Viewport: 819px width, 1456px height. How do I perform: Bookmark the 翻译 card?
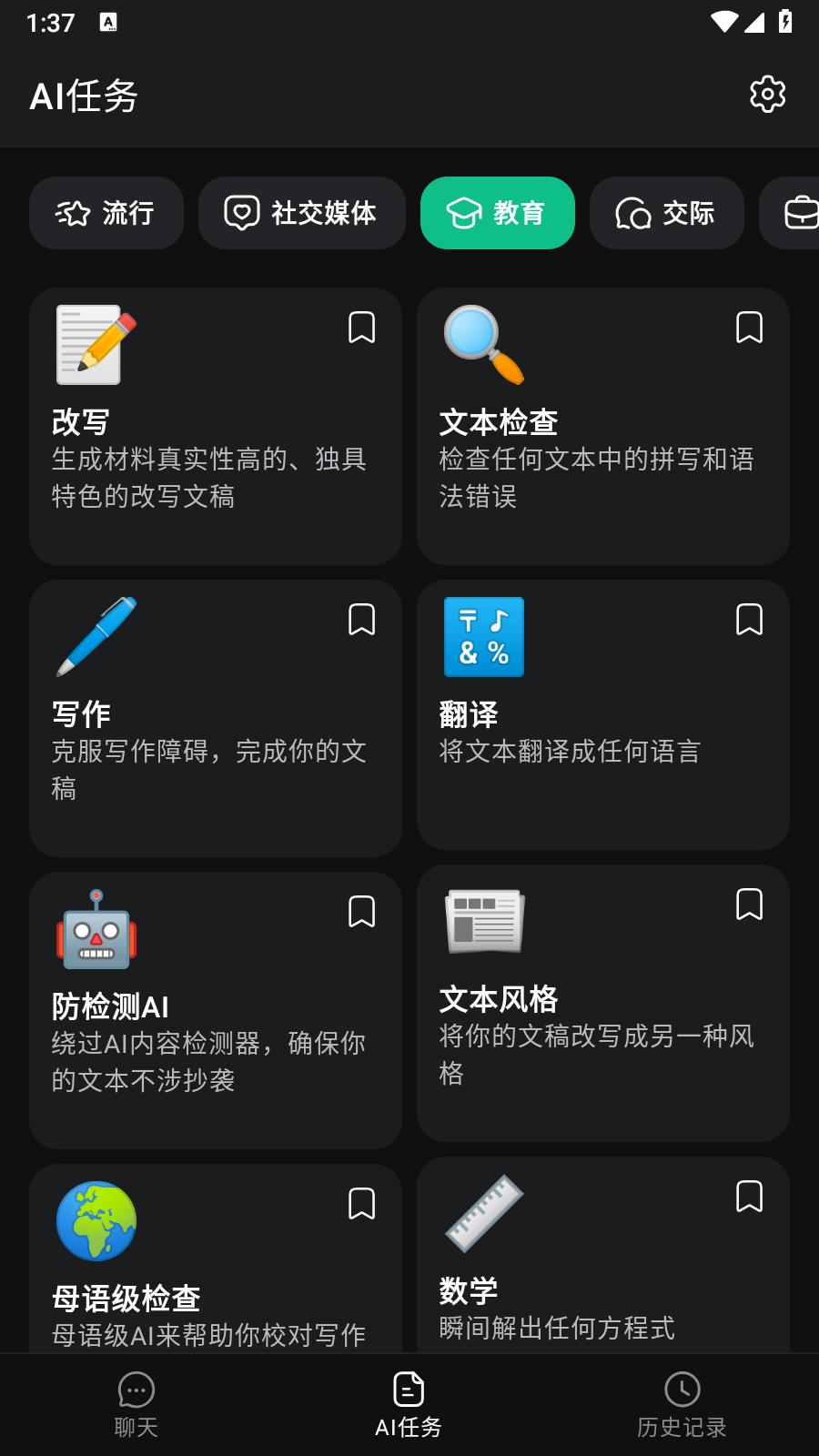[x=750, y=620]
